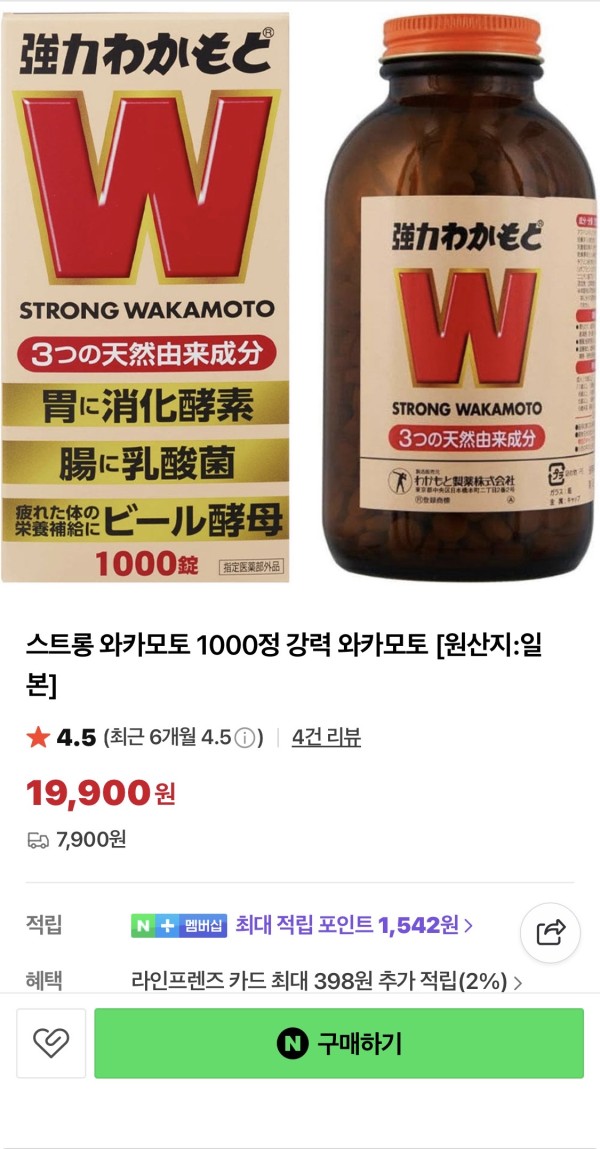Share this product via share icon
The height and width of the screenshot is (1149, 600).
[551, 933]
